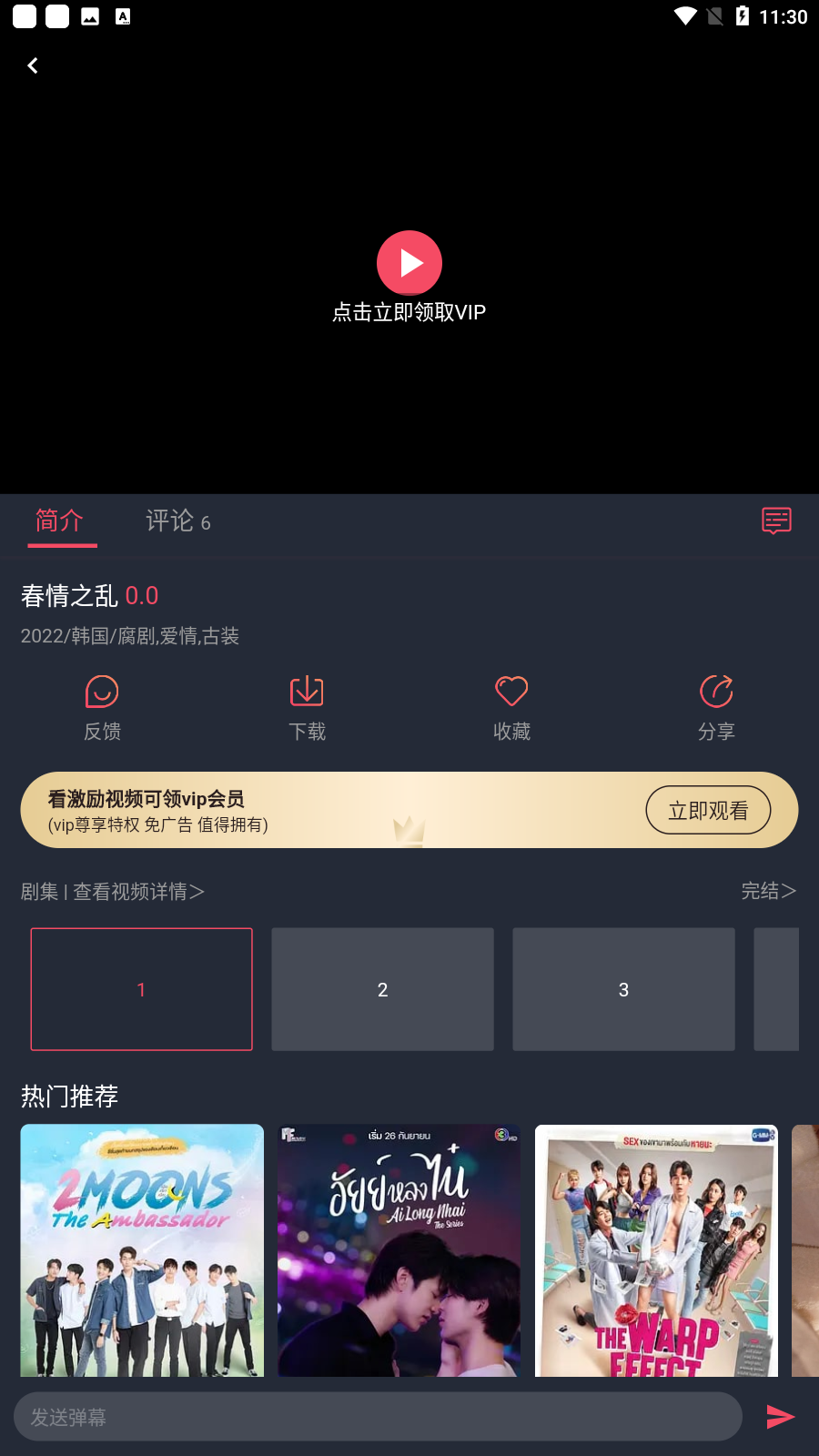Add to favorites with 收藏

pos(511,709)
